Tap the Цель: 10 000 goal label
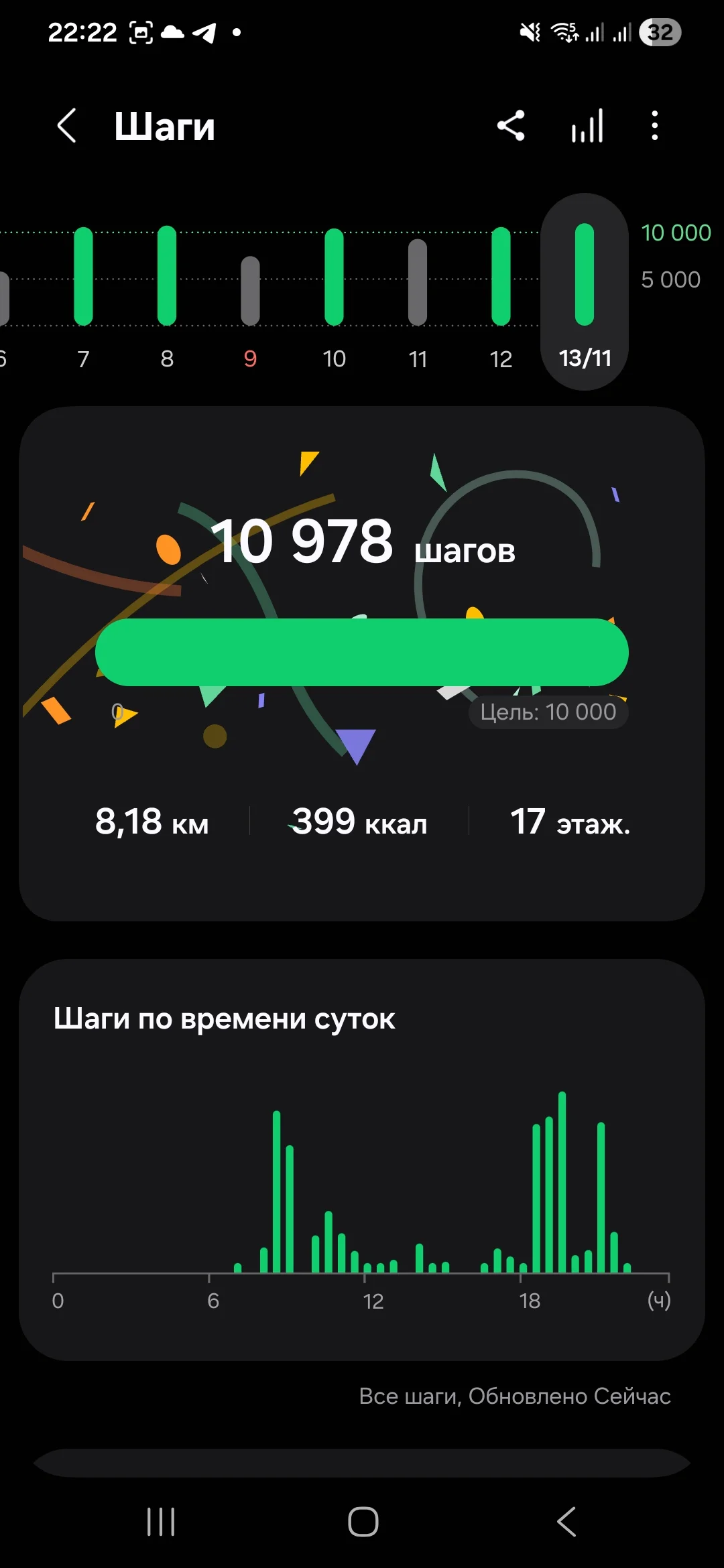The width and height of the screenshot is (724, 1568). (x=548, y=712)
